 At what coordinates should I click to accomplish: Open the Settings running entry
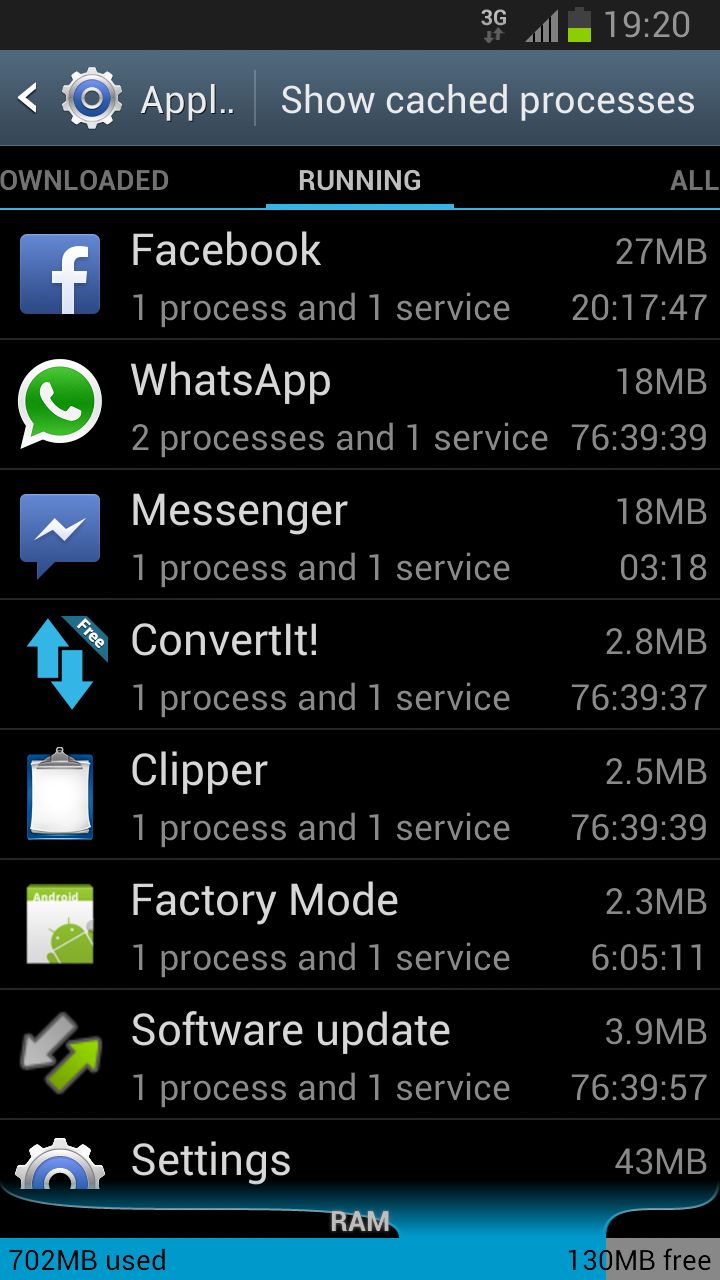click(x=360, y=1160)
